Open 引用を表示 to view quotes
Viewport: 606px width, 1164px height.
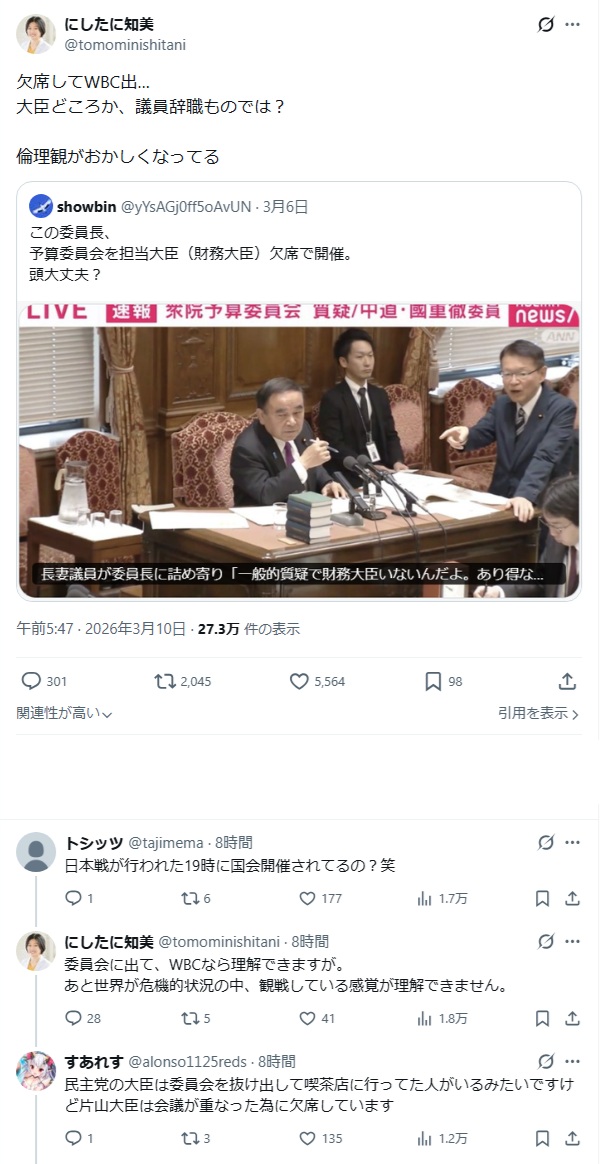(539, 713)
